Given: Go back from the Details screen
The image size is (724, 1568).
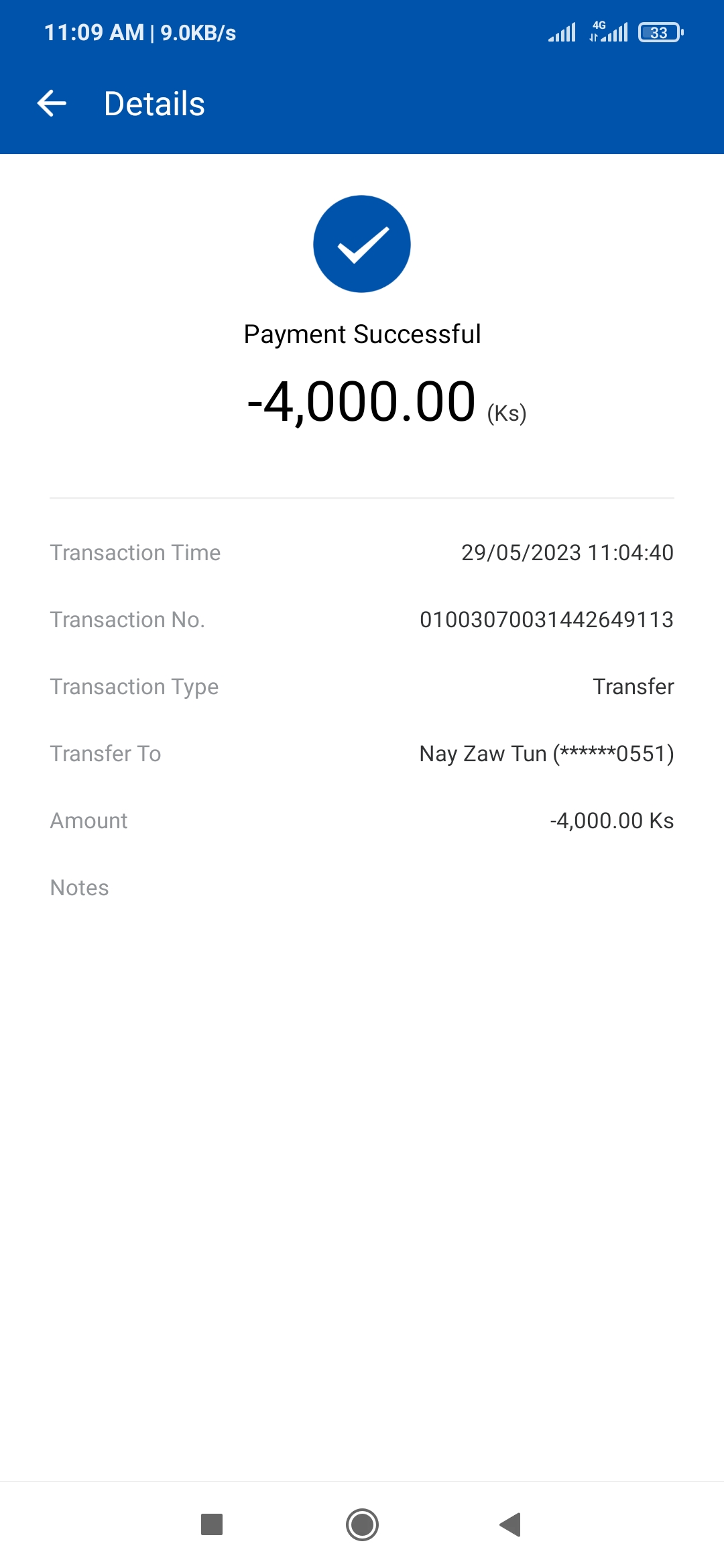Looking at the screenshot, I should click(x=52, y=104).
